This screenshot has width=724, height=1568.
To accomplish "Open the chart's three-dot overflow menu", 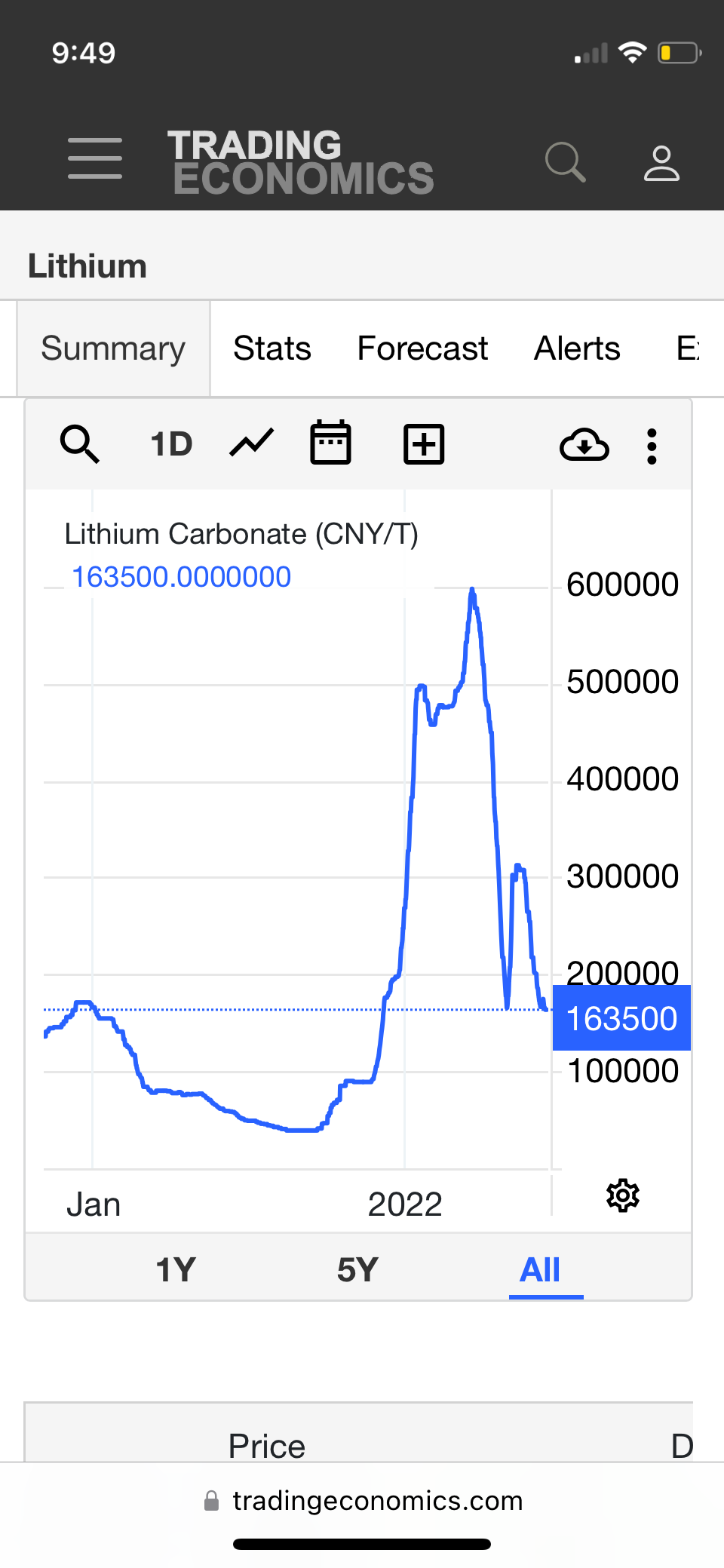I will click(x=652, y=446).
